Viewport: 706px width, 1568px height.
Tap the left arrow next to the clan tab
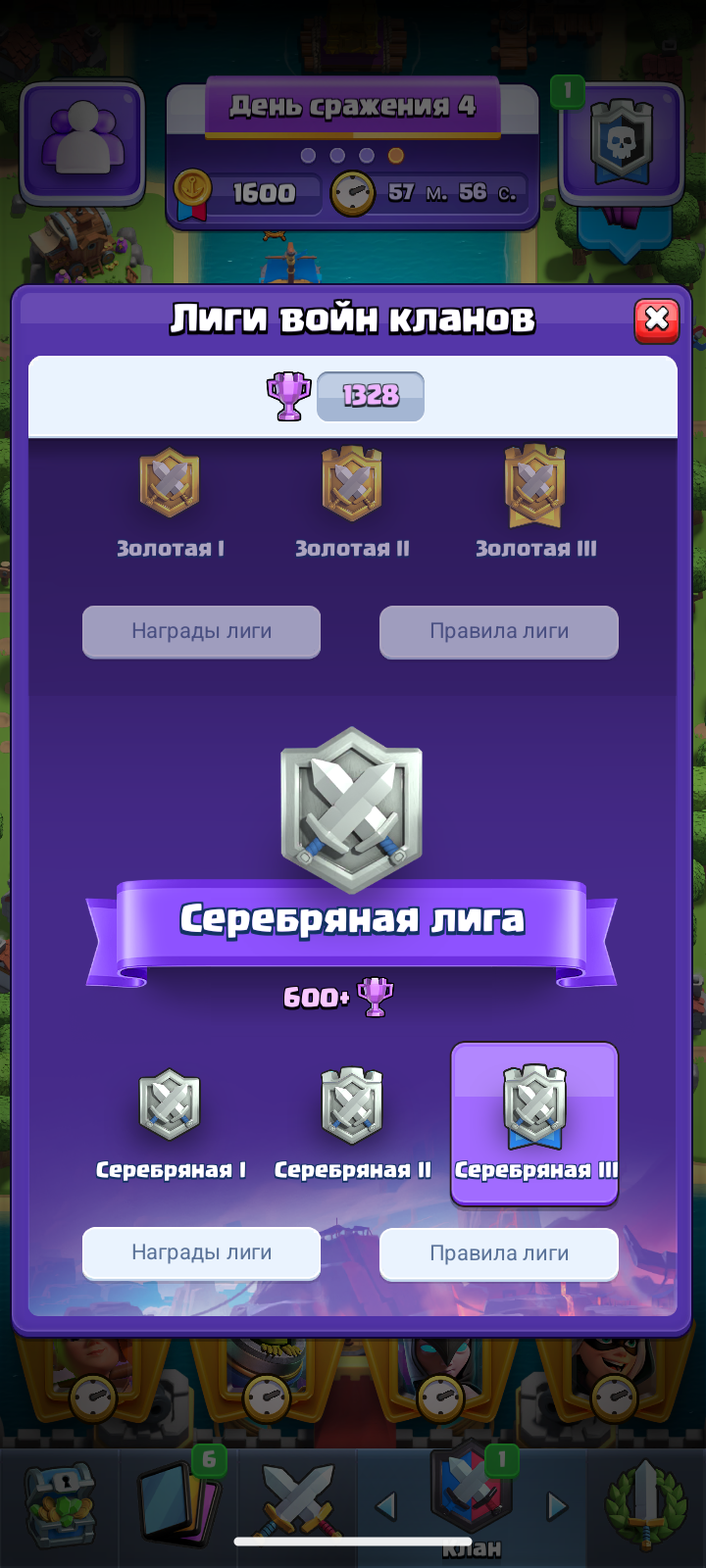(386, 1506)
